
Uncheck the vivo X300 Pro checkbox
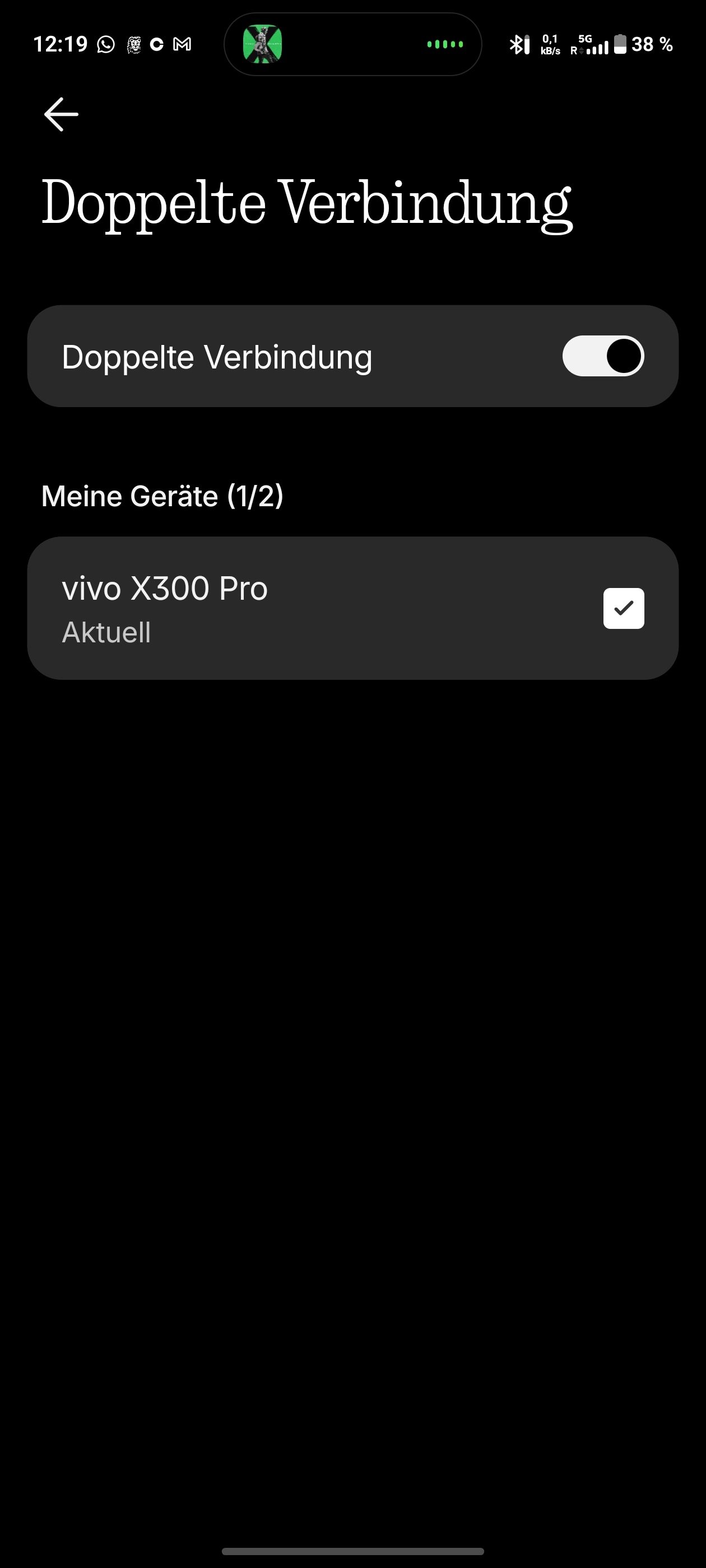623,608
